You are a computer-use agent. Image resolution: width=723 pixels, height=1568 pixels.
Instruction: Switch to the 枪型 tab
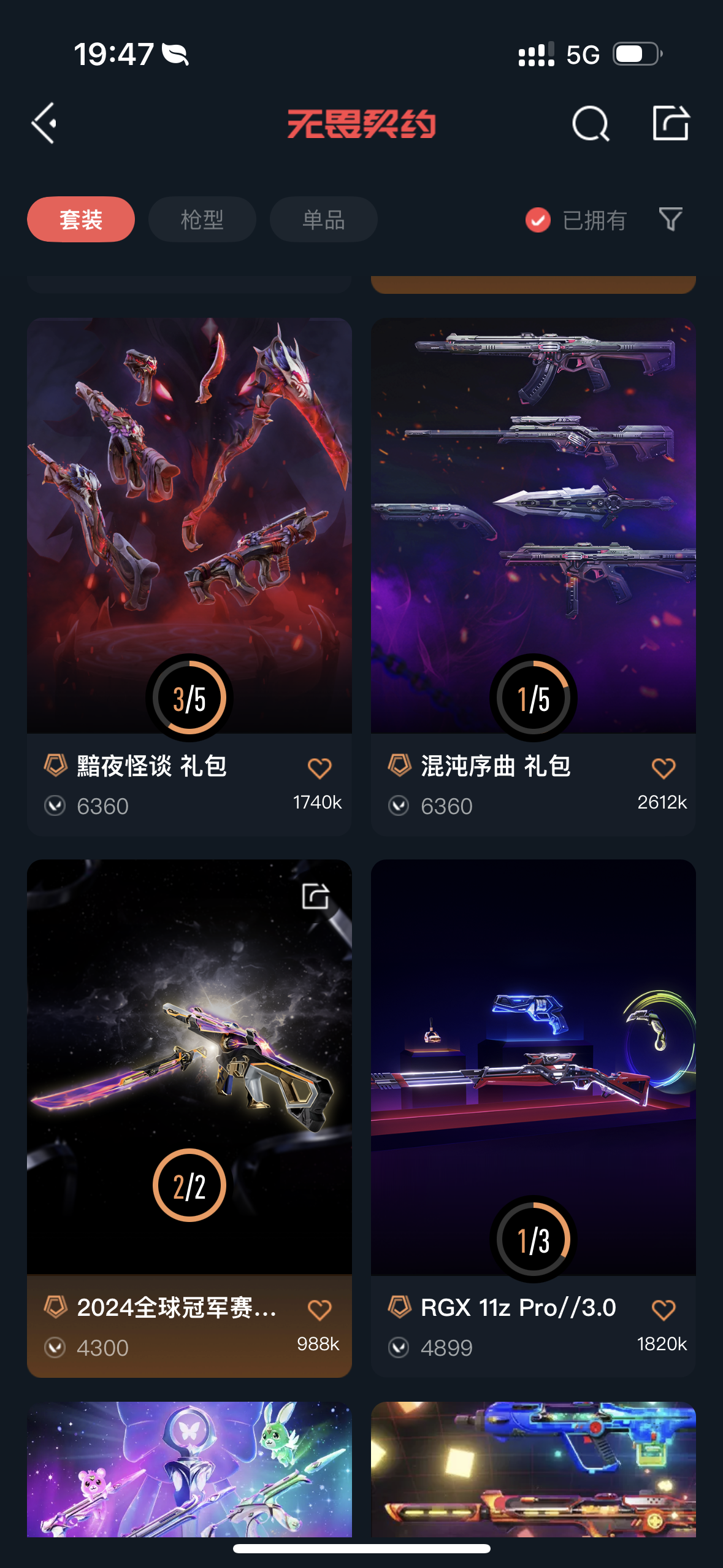click(202, 220)
